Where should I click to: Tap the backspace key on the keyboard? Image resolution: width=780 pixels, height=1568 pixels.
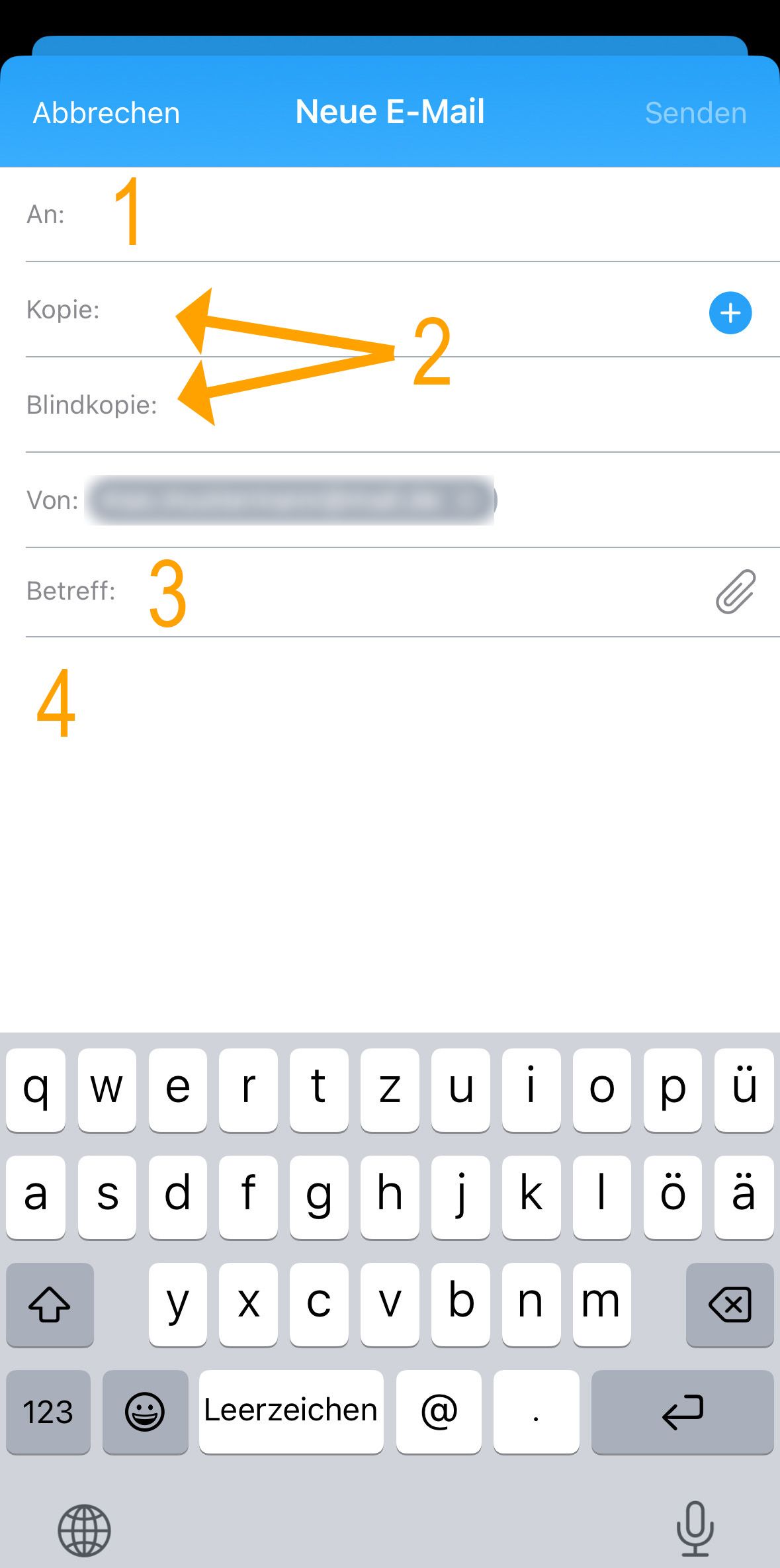tap(730, 1305)
